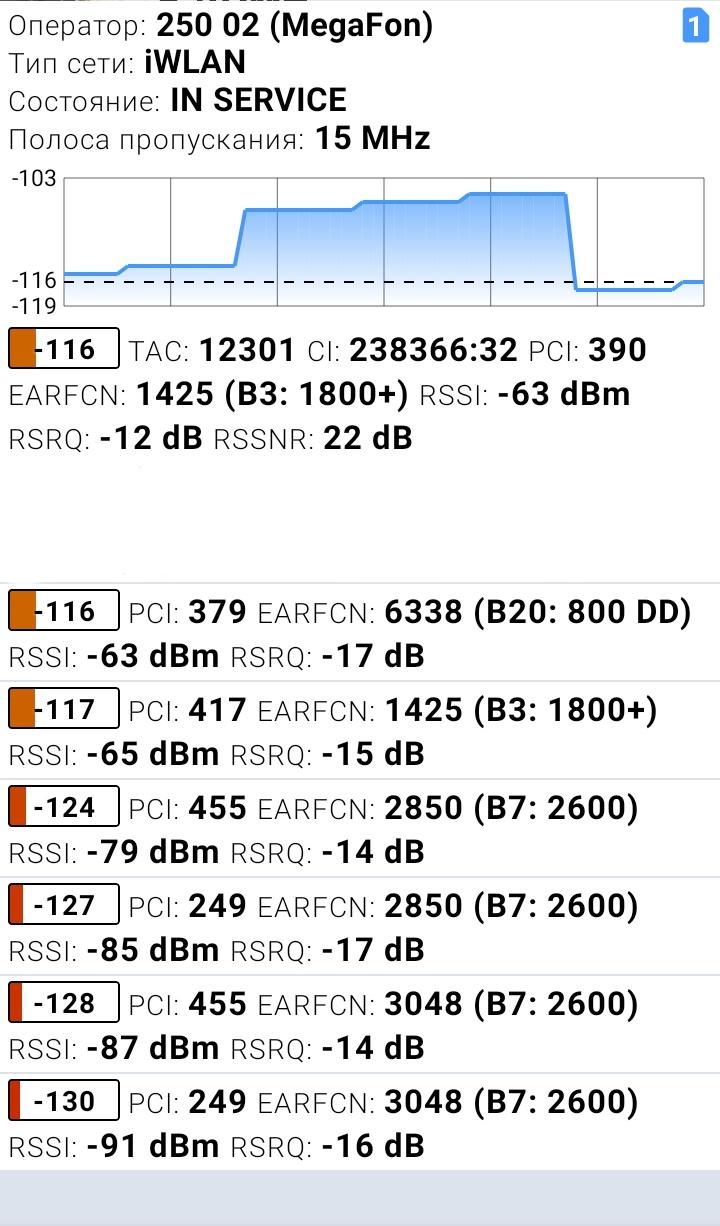Open neighbor cell PCI 417 on EARFCN 1425
720x1226 pixels.
360,730
